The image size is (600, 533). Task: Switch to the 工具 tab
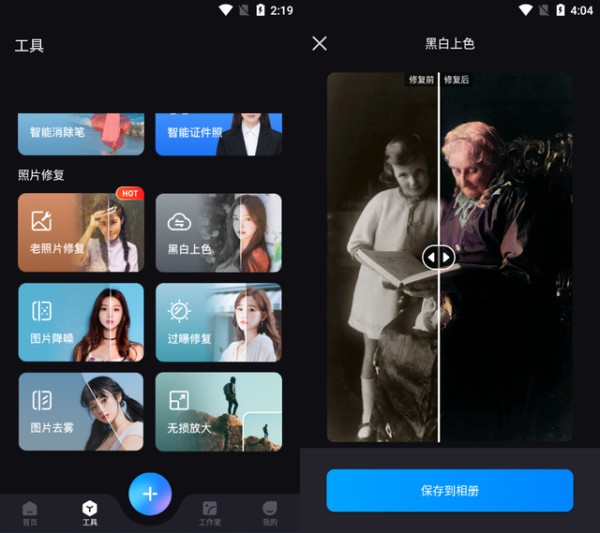(89, 513)
